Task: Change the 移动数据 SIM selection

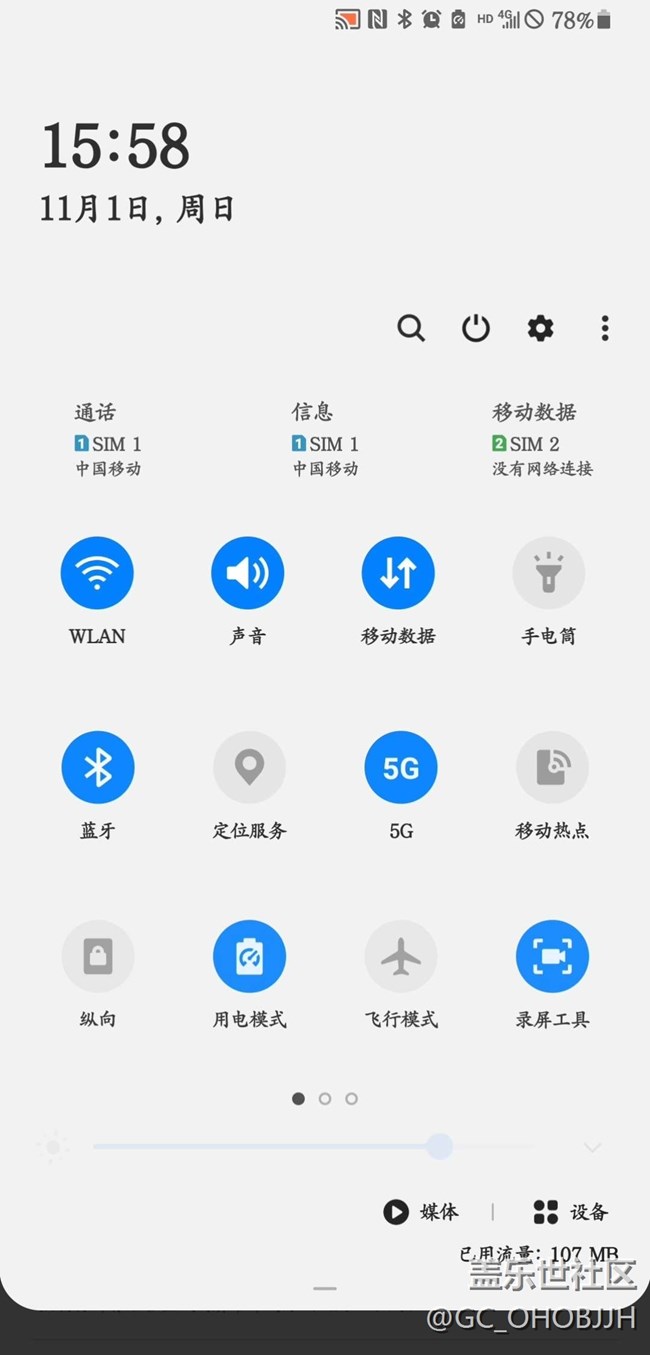Action: coord(542,440)
